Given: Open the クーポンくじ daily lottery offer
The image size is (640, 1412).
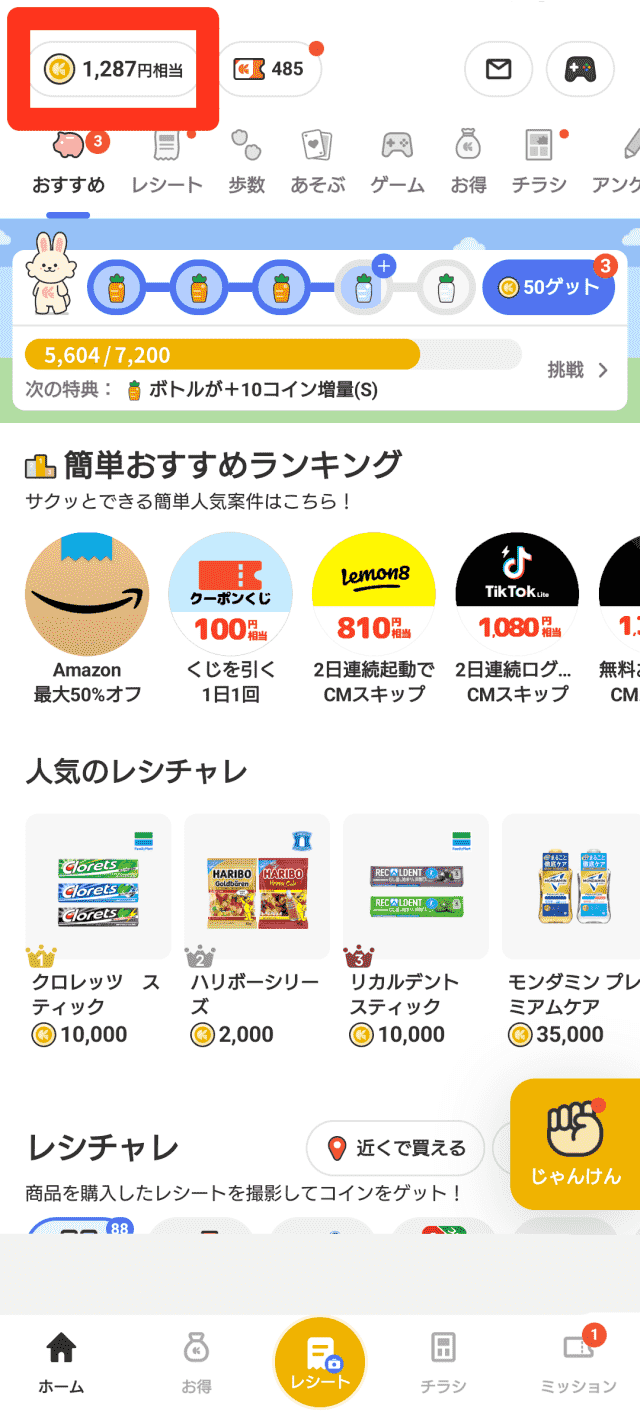Looking at the screenshot, I should pos(231,618).
